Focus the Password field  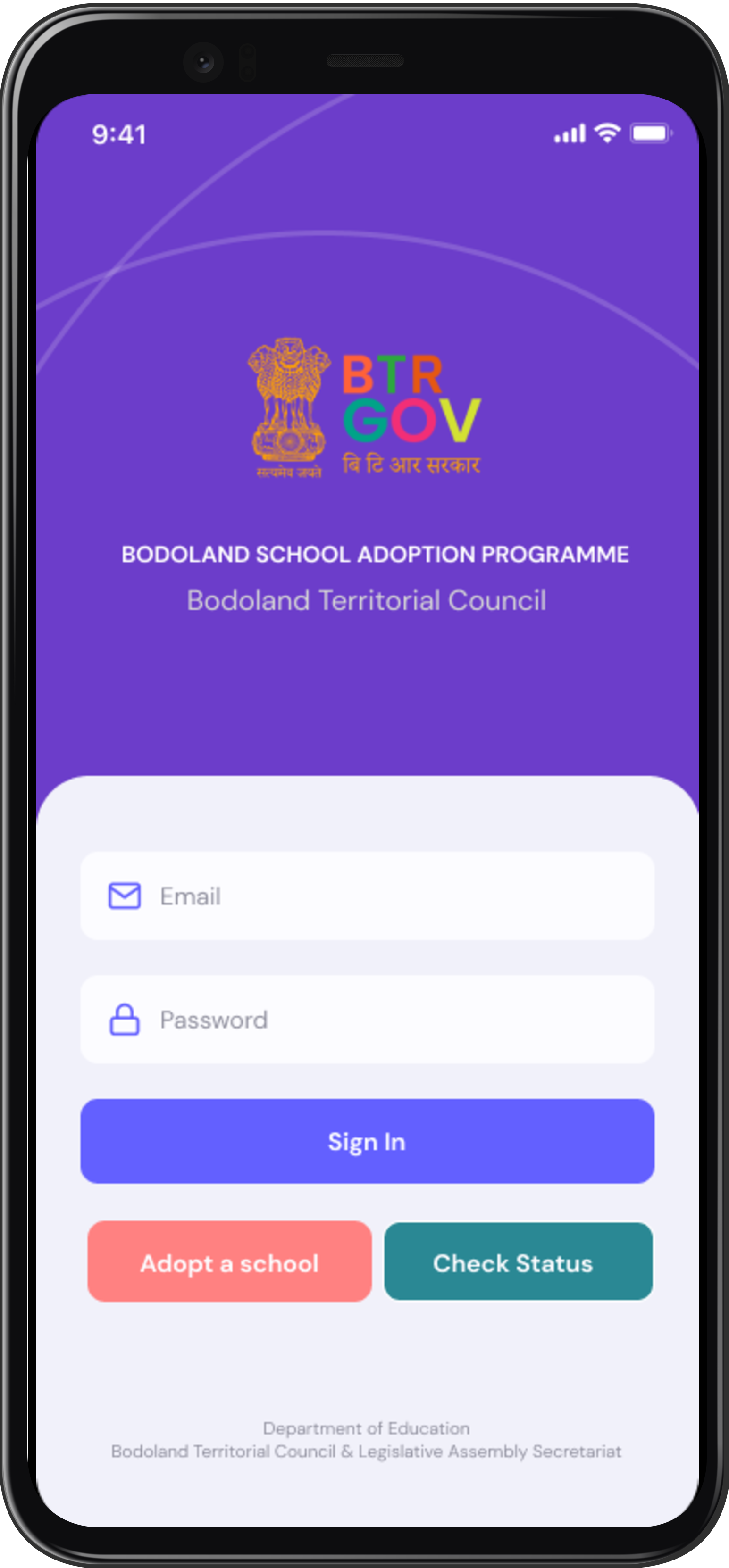[x=367, y=1020]
